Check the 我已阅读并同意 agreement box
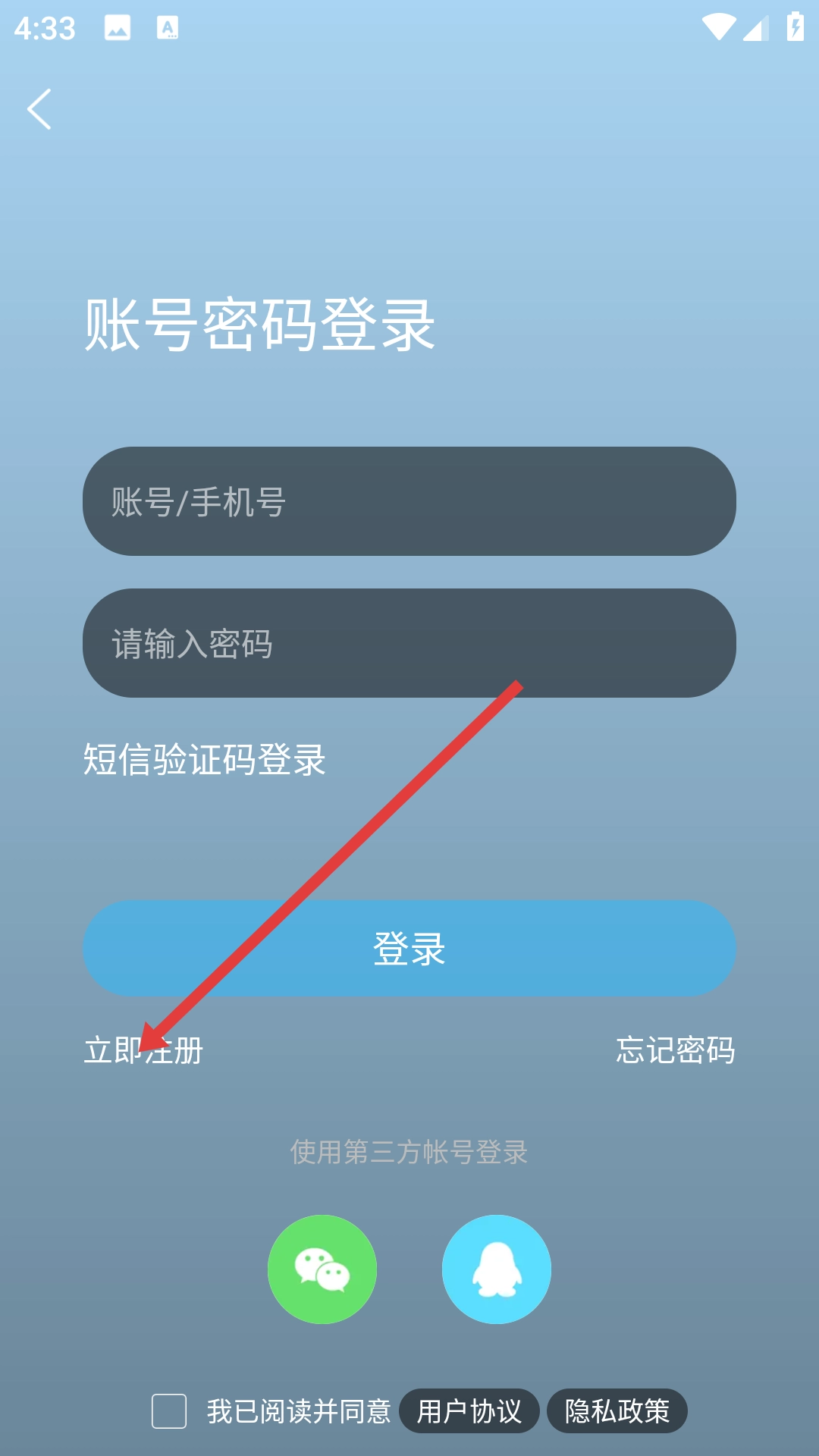Image resolution: width=819 pixels, height=1456 pixels. pyautogui.click(x=169, y=1411)
